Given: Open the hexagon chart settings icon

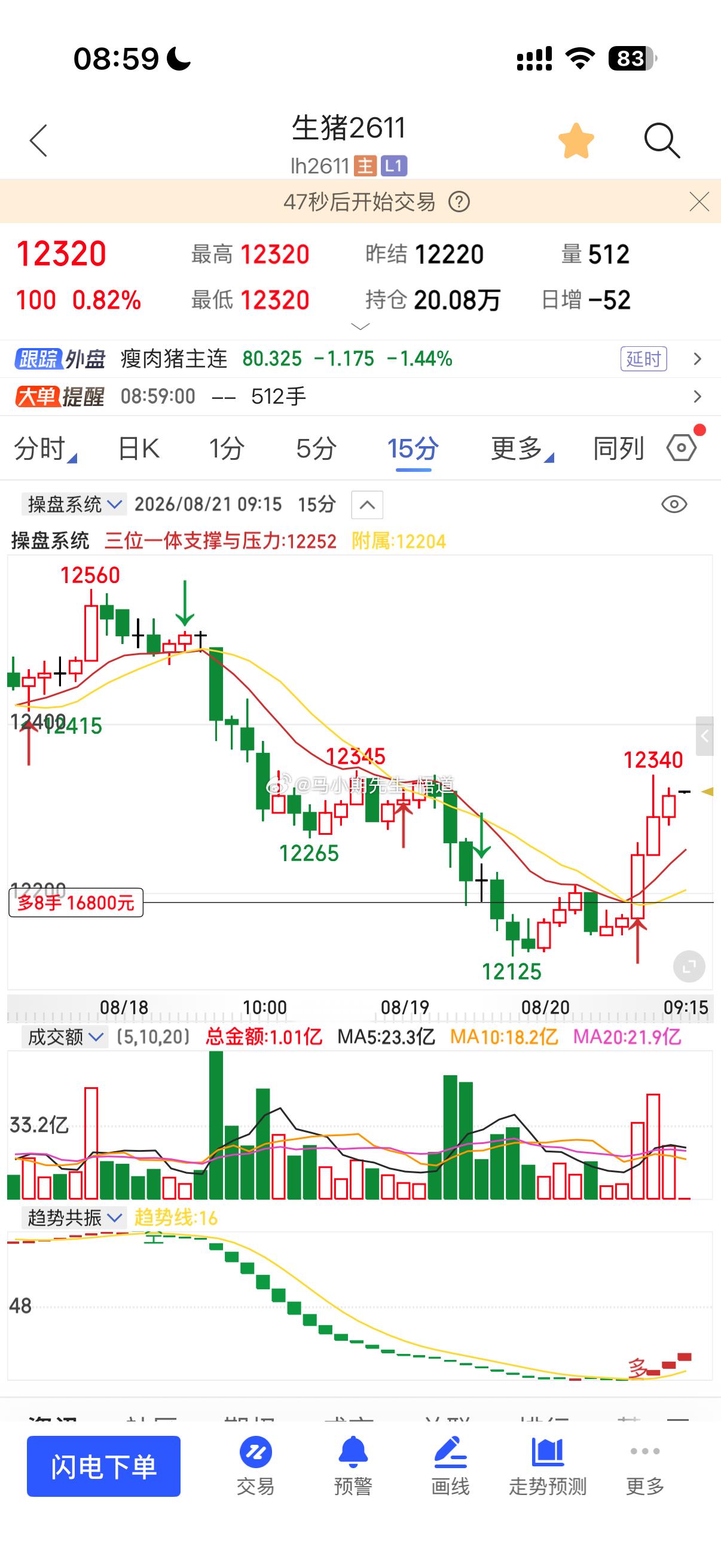Looking at the screenshot, I should (682, 448).
